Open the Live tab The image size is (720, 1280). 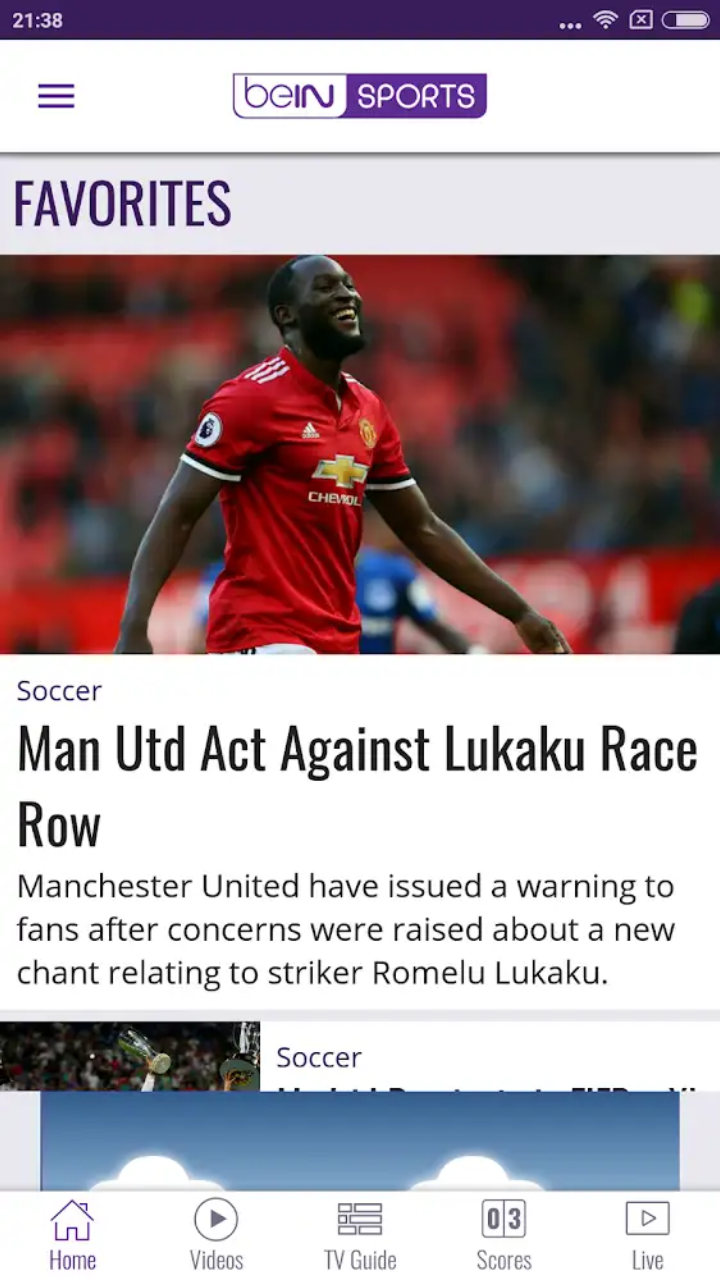pos(647,1236)
